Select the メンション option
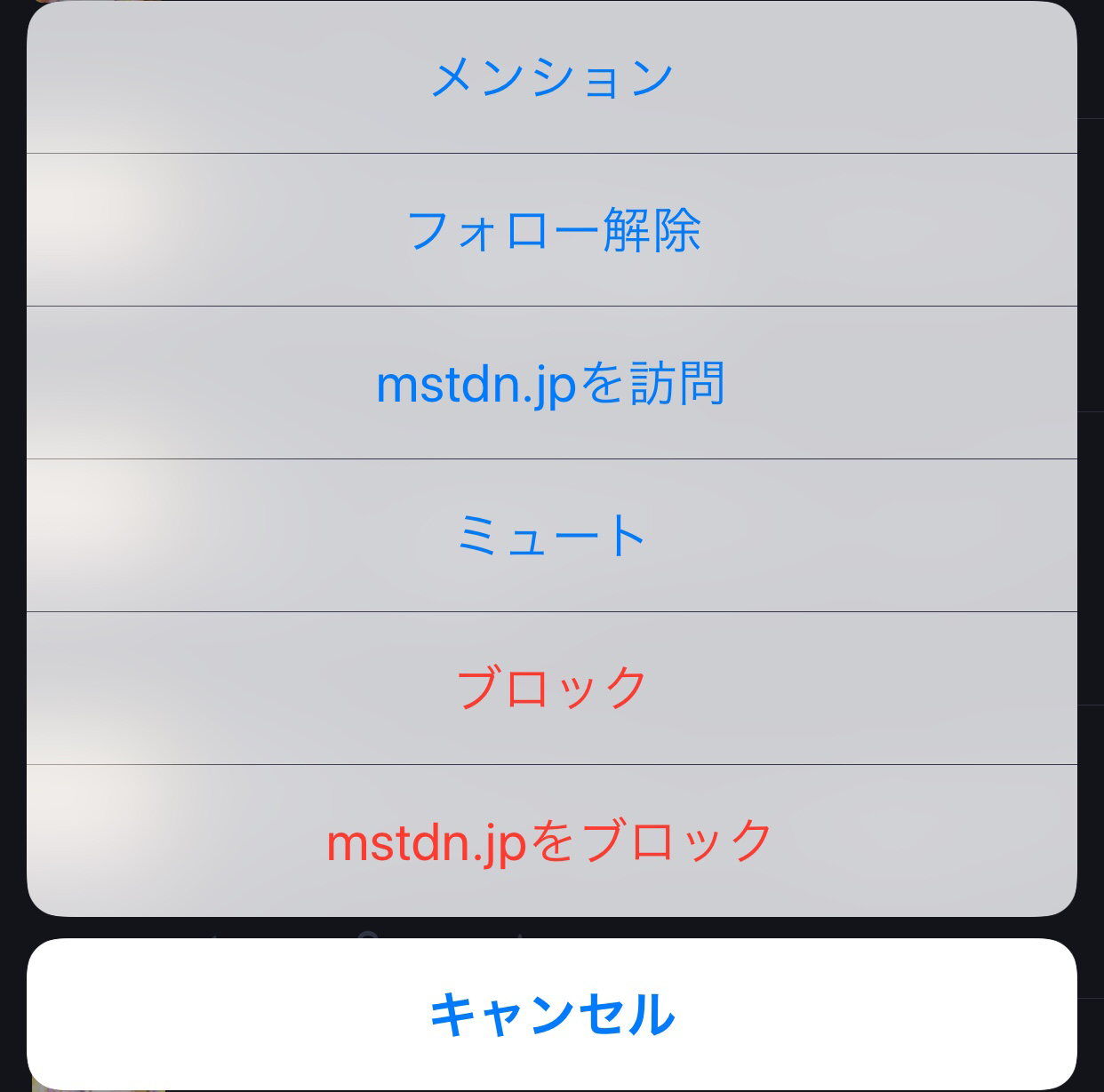The image size is (1104, 1092). pyautogui.click(x=552, y=77)
